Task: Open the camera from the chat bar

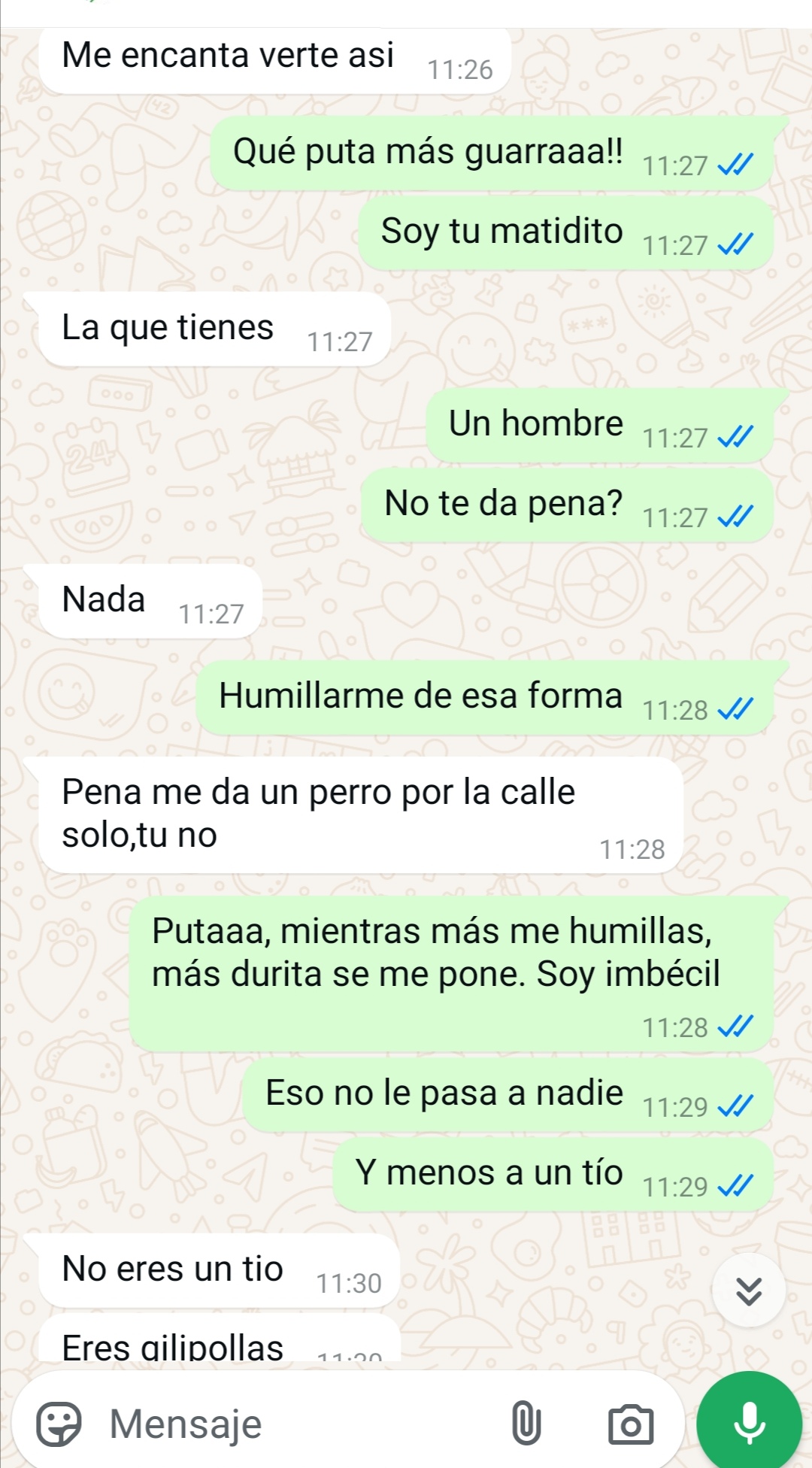Action: point(630,1424)
